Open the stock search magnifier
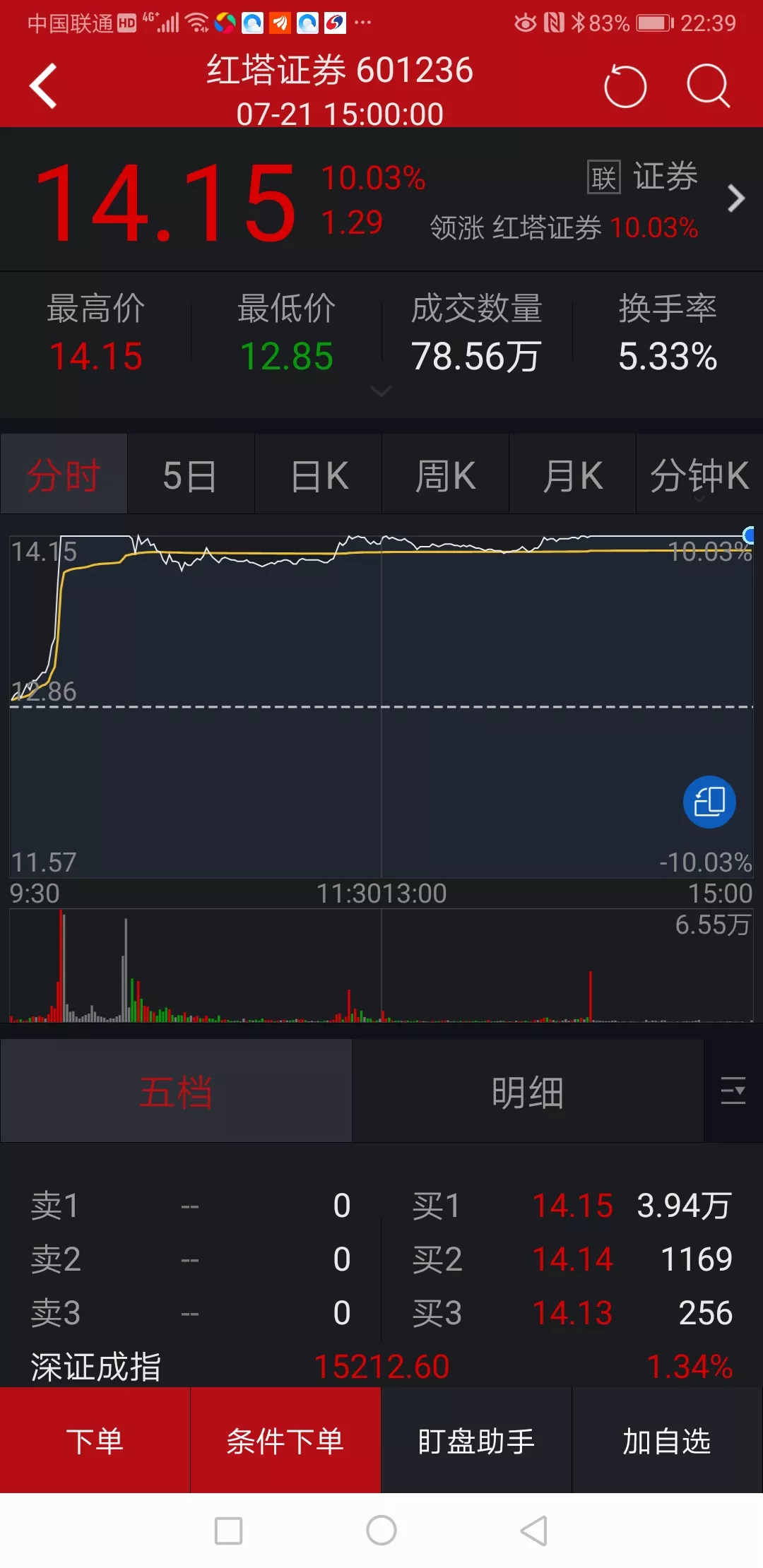763x1568 pixels. [708, 86]
